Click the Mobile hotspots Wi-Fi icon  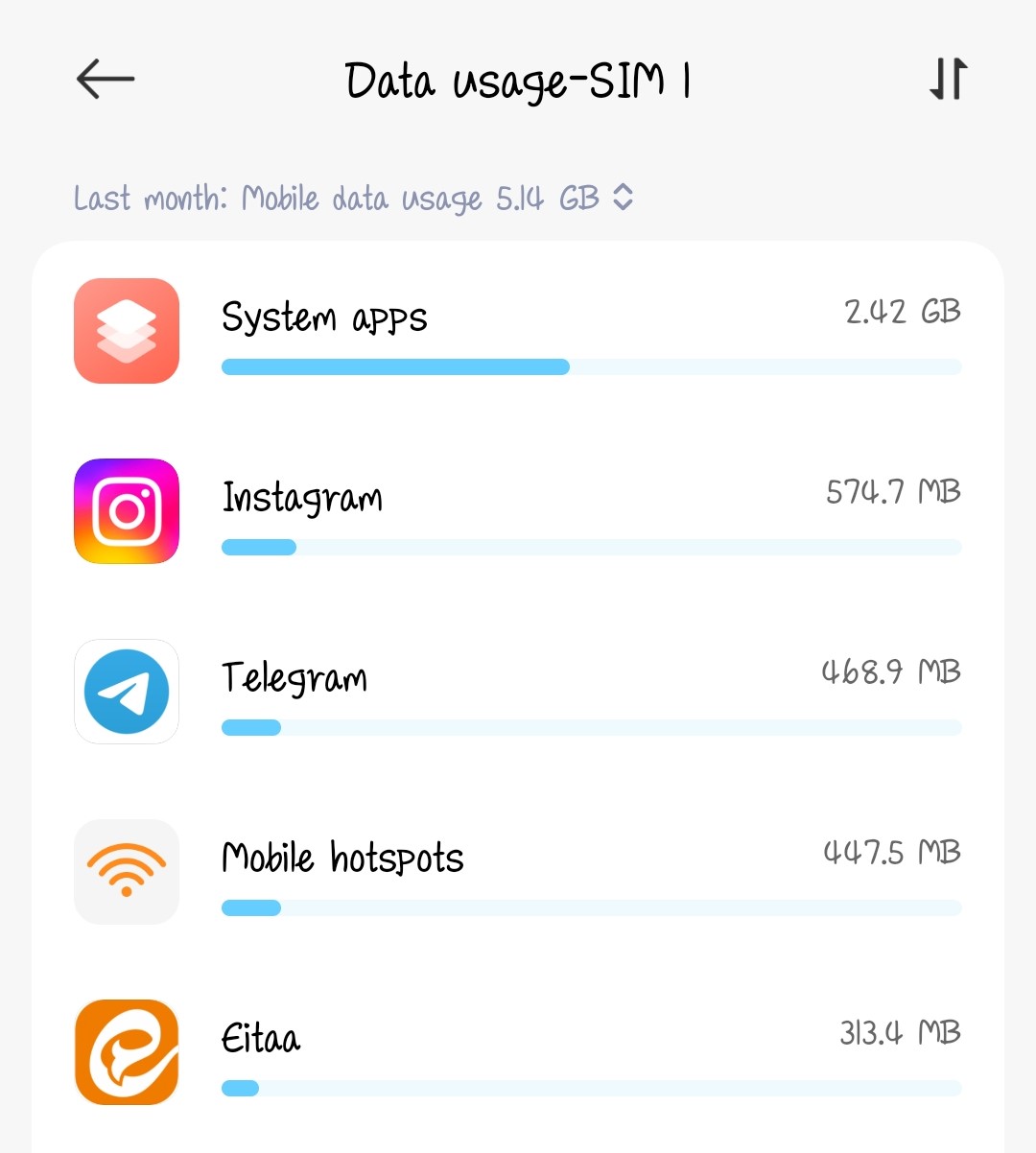pos(126,871)
